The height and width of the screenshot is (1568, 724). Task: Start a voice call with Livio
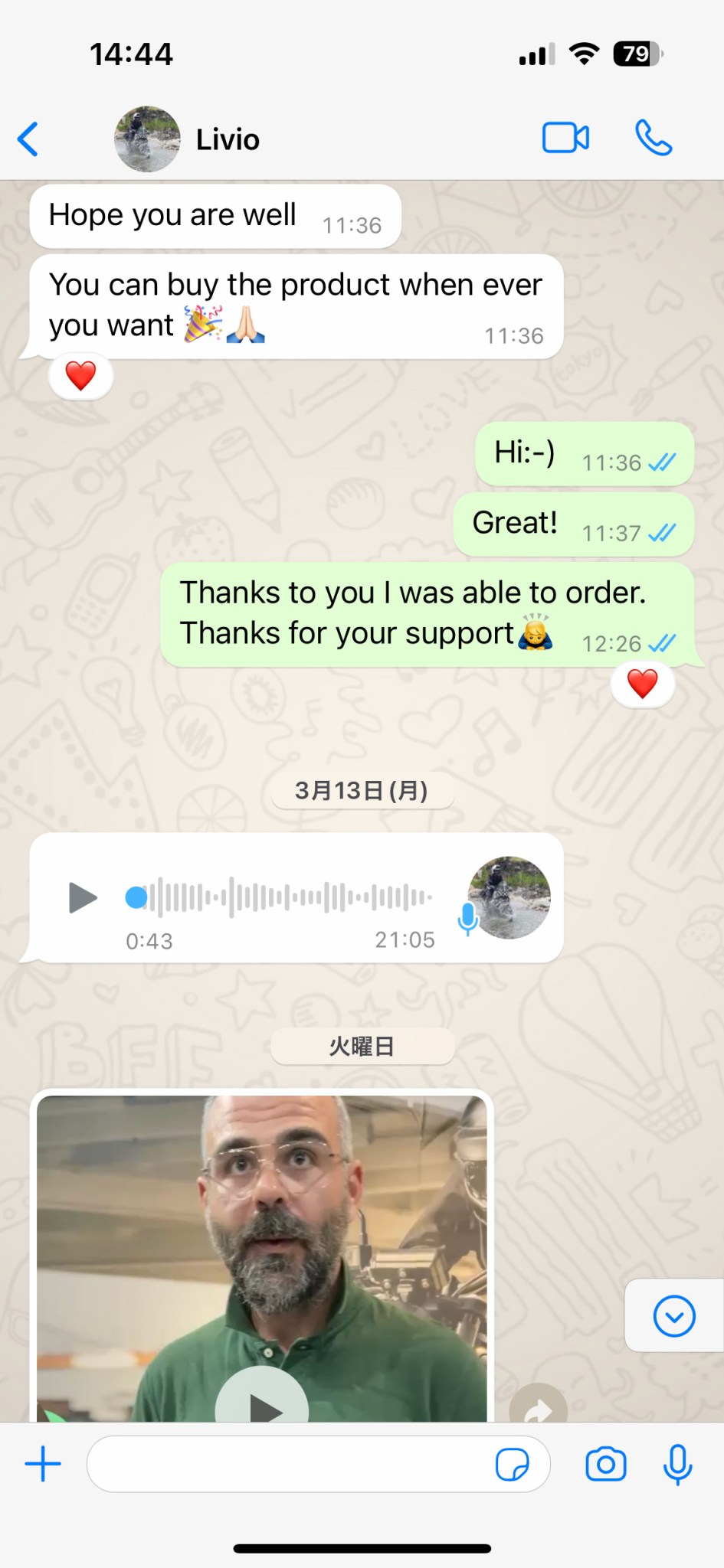[654, 139]
